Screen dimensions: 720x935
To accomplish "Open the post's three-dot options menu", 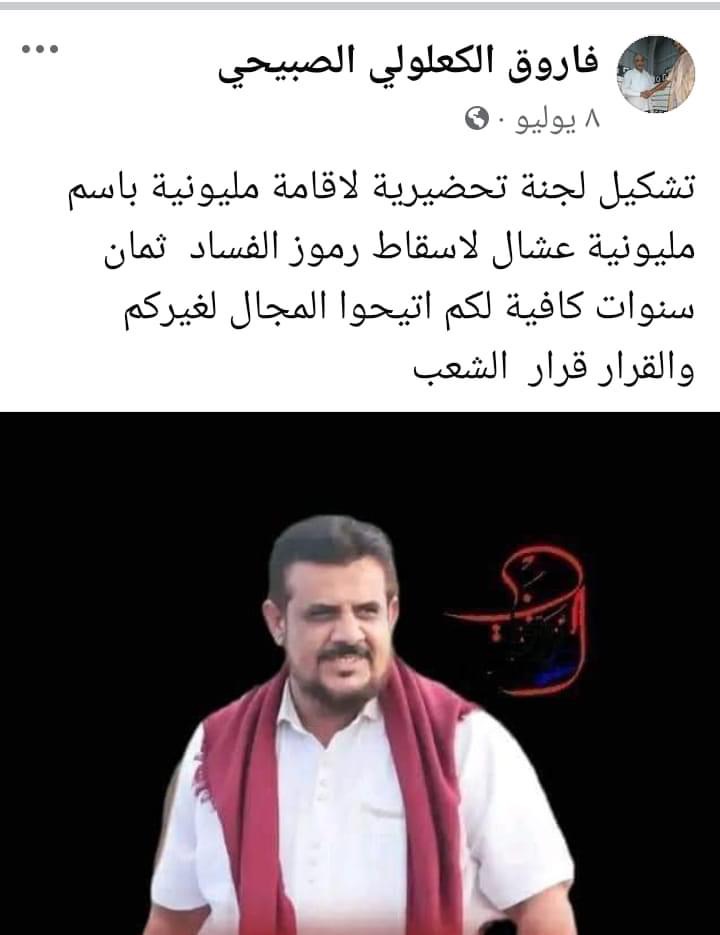I will [40, 50].
